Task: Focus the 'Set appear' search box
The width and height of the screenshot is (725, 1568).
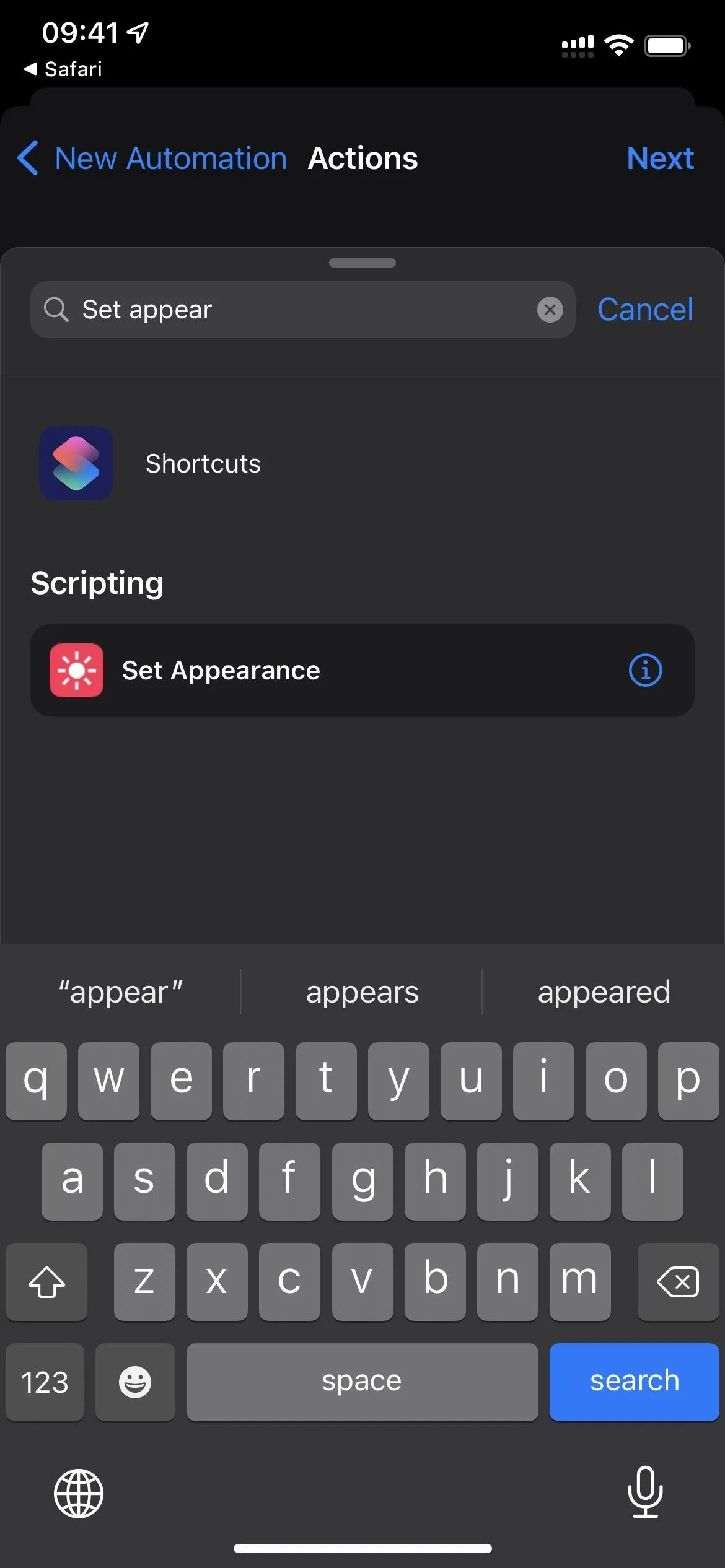Action: click(x=303, y=310)
